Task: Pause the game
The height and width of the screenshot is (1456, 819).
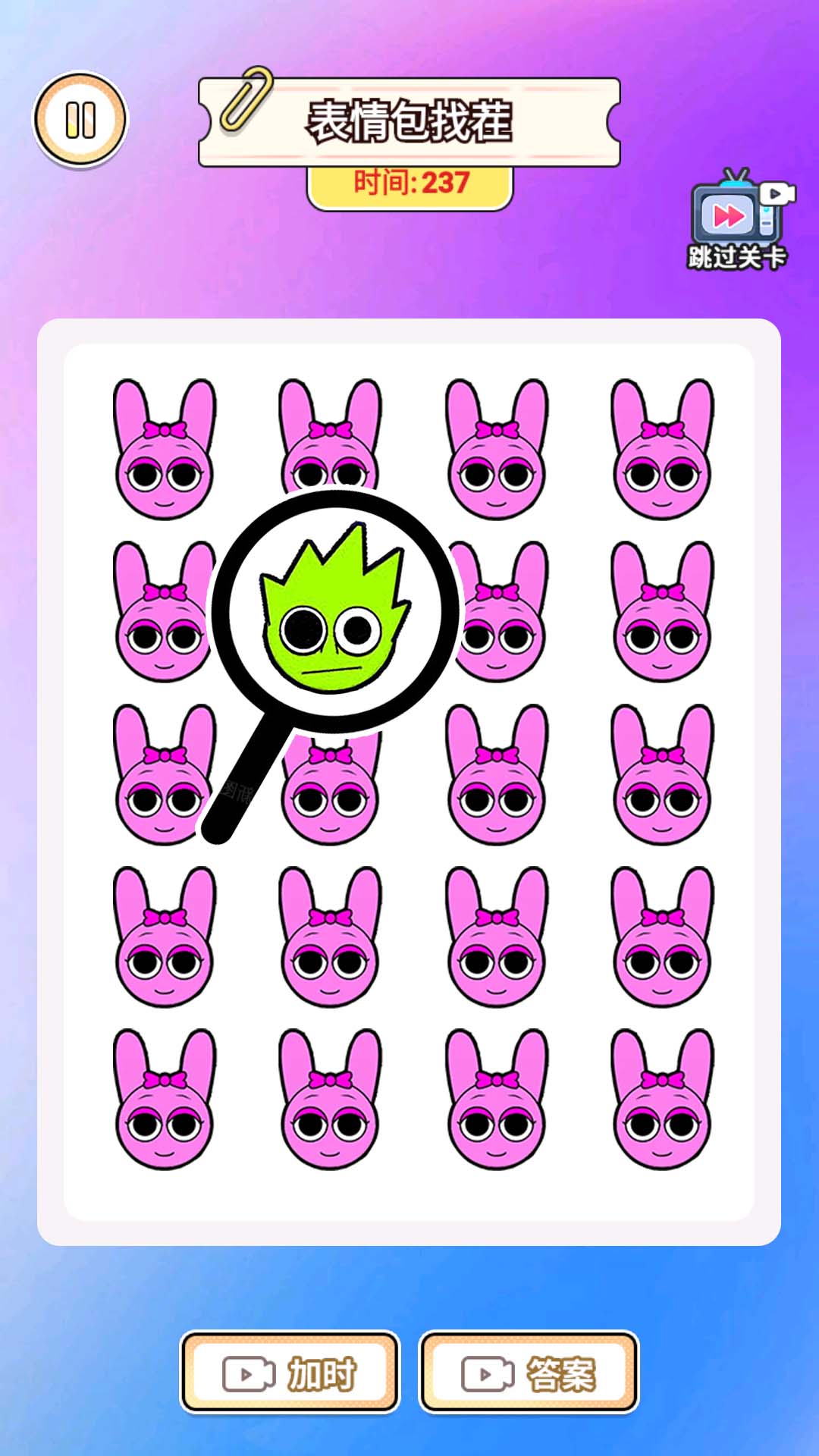Action: click(x=80, y=120)
